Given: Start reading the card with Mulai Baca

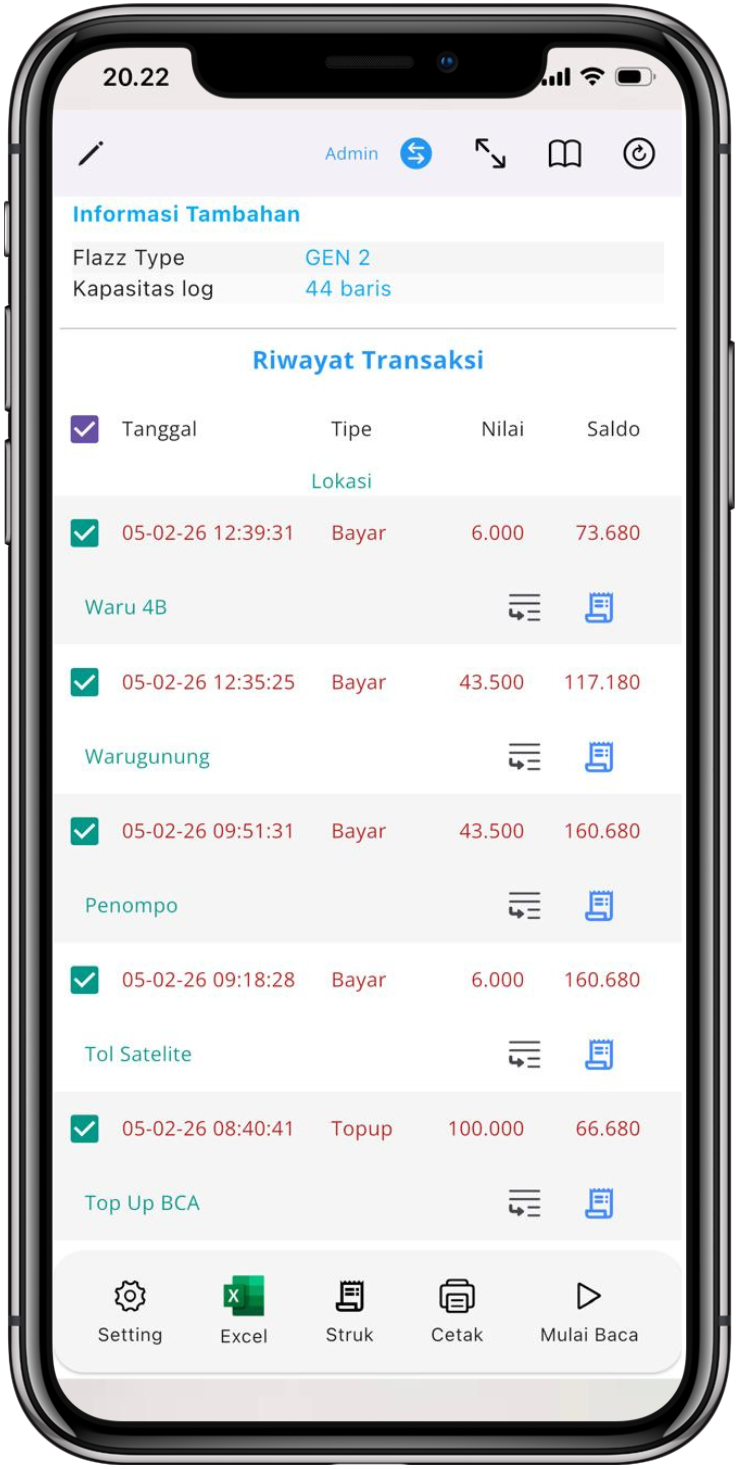Looking at the screenshot, I should coord(589,1311).
